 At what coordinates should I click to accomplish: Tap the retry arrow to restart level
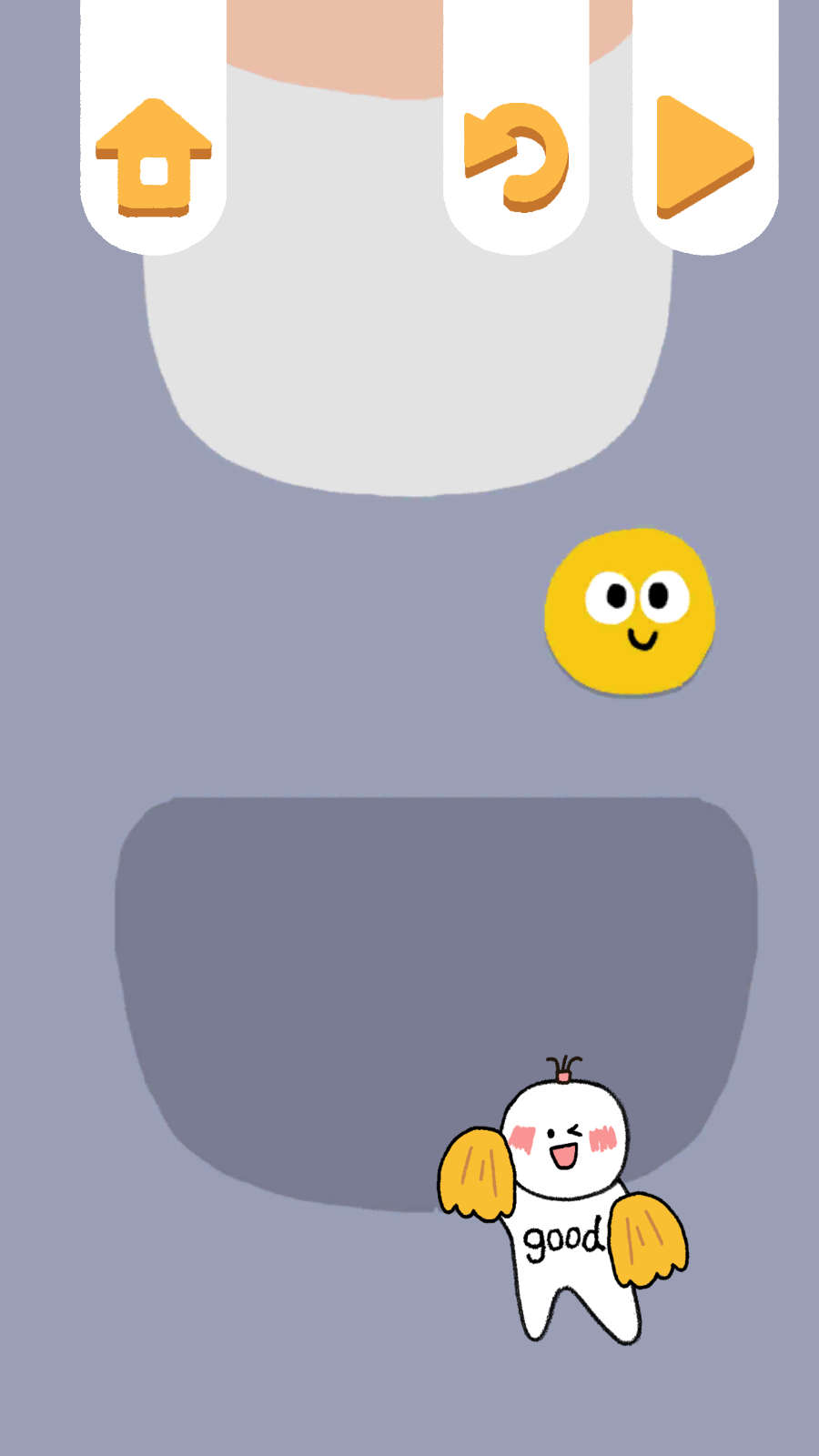tap(516, 157)
